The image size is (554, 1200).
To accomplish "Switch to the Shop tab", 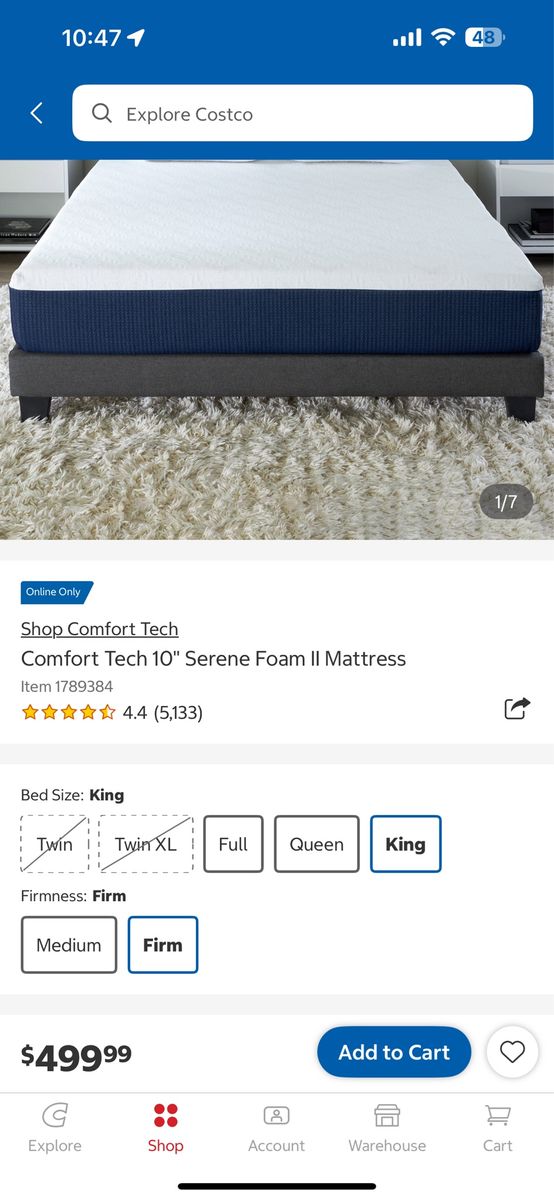I will pos(166,1129).
